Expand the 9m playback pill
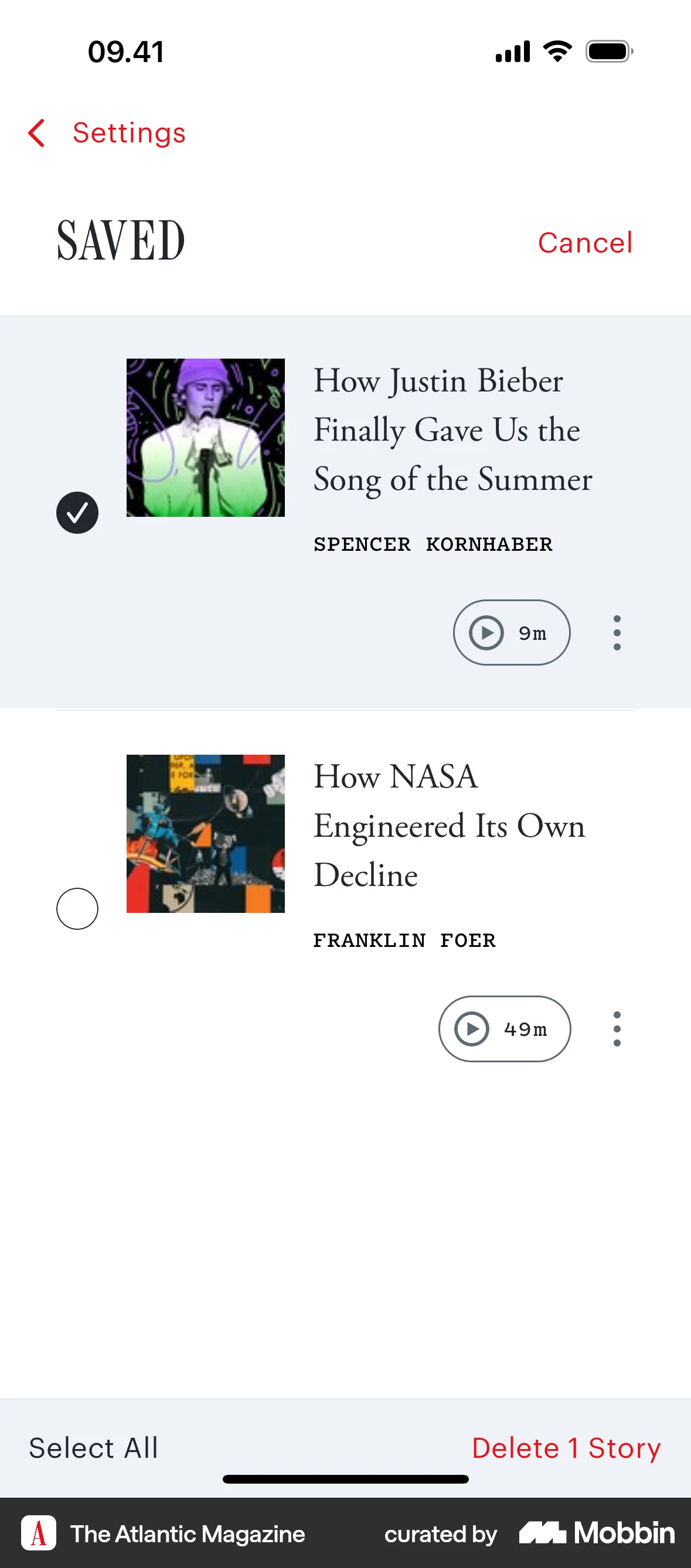The width and height of the screenshot is (691, 1568). pos(512,632)
